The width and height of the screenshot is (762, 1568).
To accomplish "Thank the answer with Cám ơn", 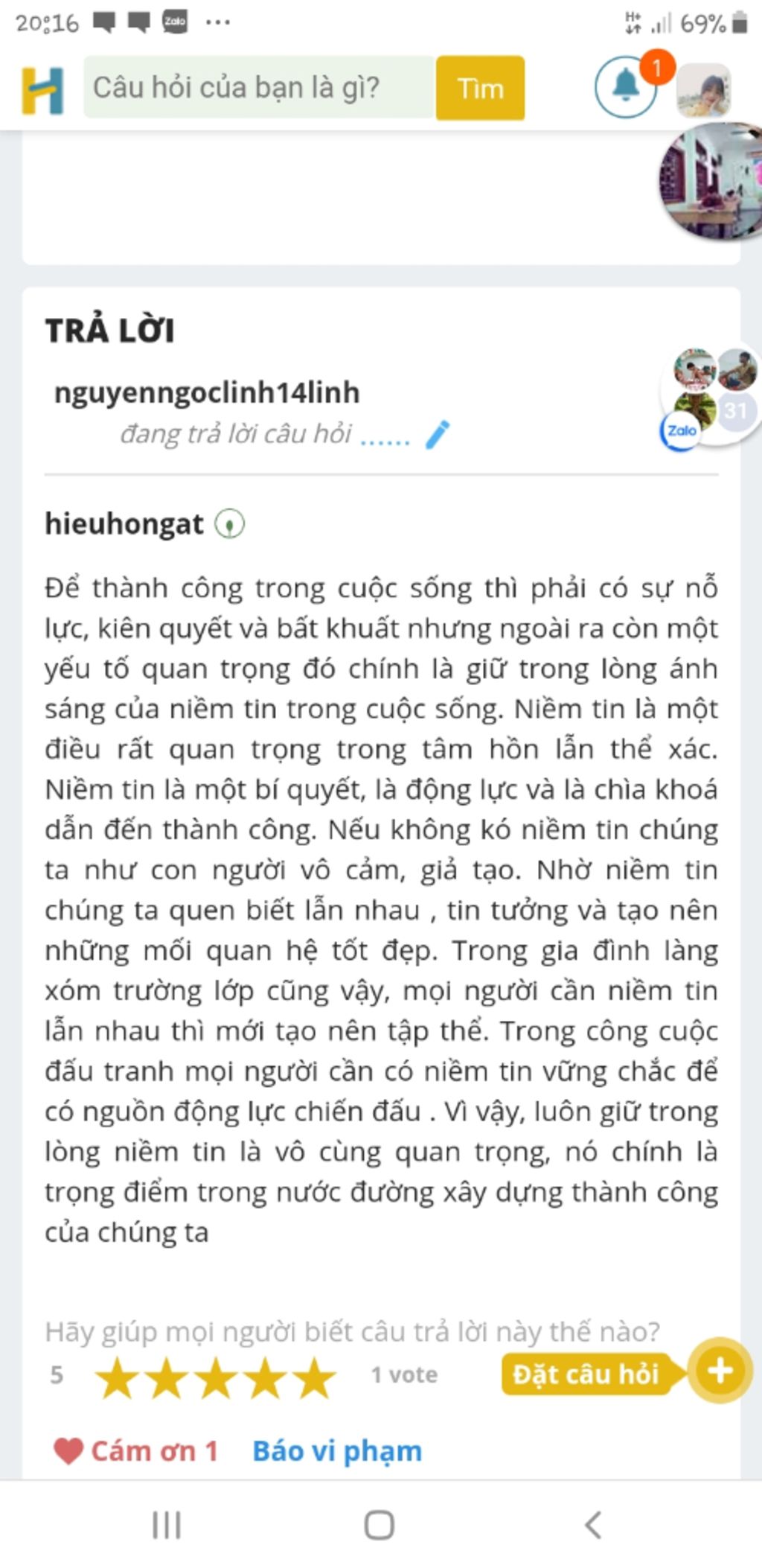I will 136,1451.
